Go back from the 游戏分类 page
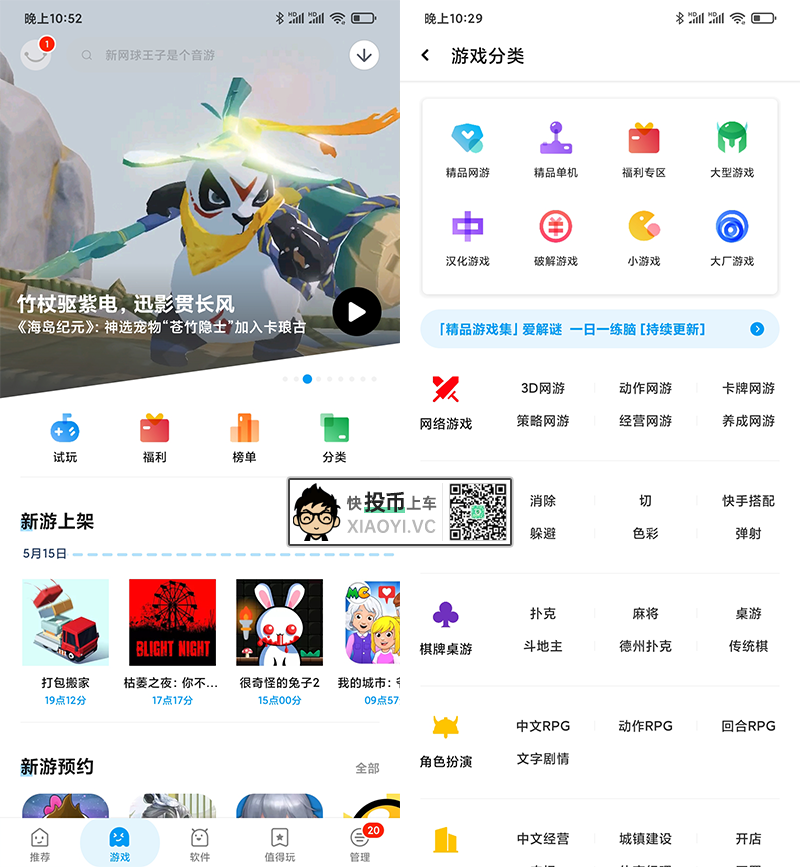Screen dimensions: 800x867 coord(425,56)
